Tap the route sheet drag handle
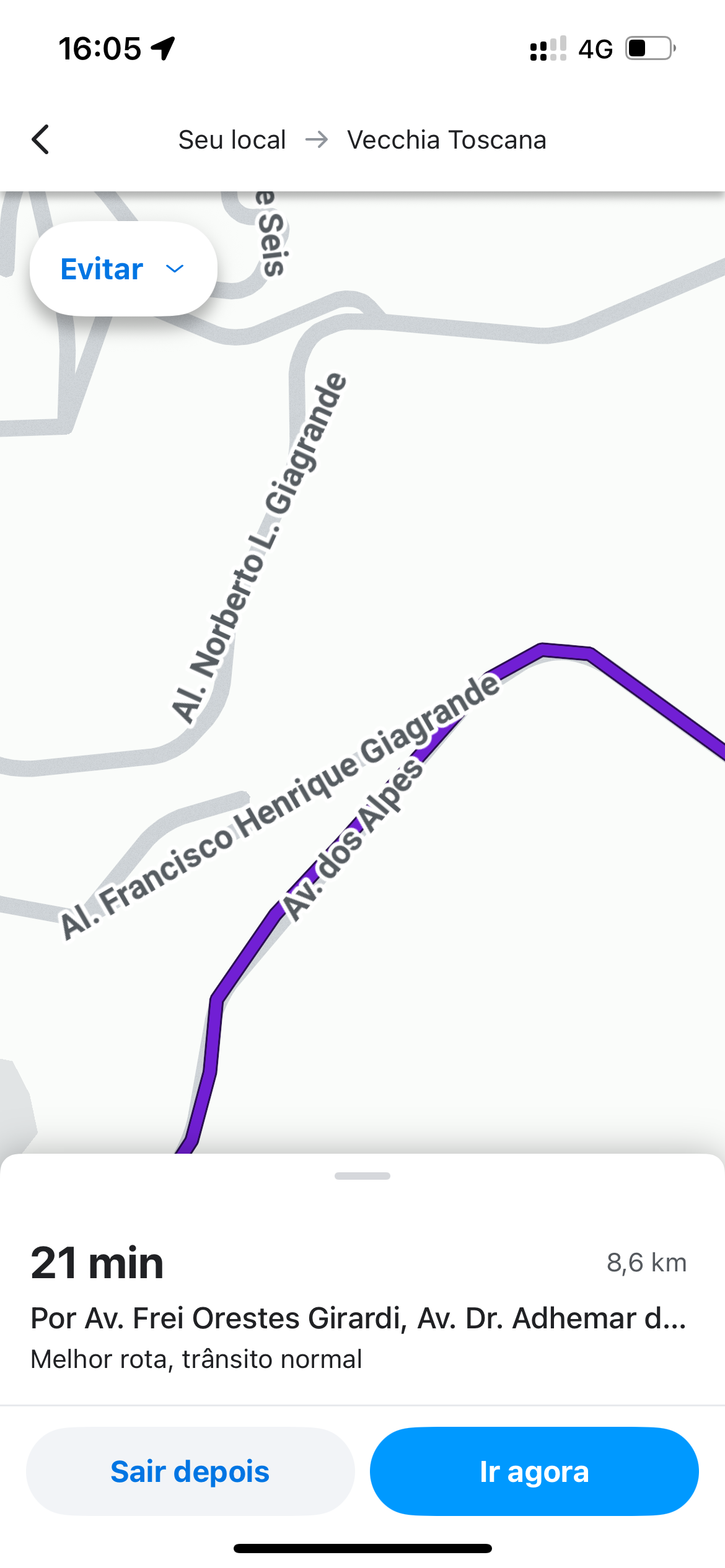This screenshot has width=725, height=1568. tap(362, 1176)
